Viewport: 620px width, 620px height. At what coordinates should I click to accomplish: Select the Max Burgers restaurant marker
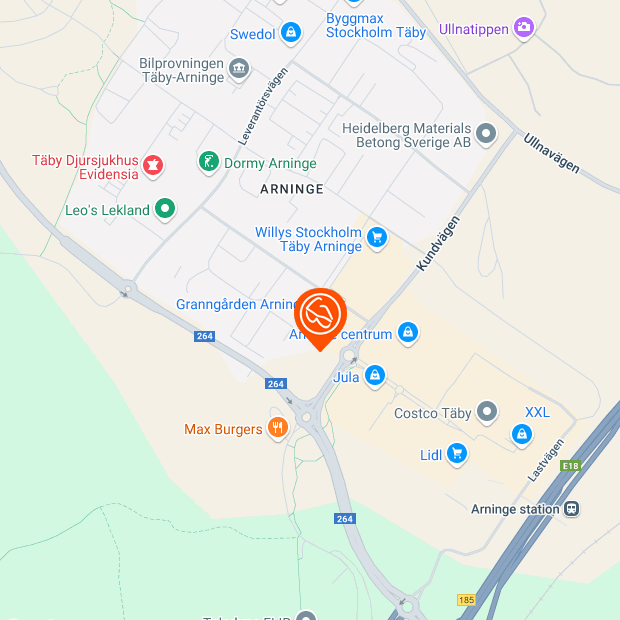(278, 429)
